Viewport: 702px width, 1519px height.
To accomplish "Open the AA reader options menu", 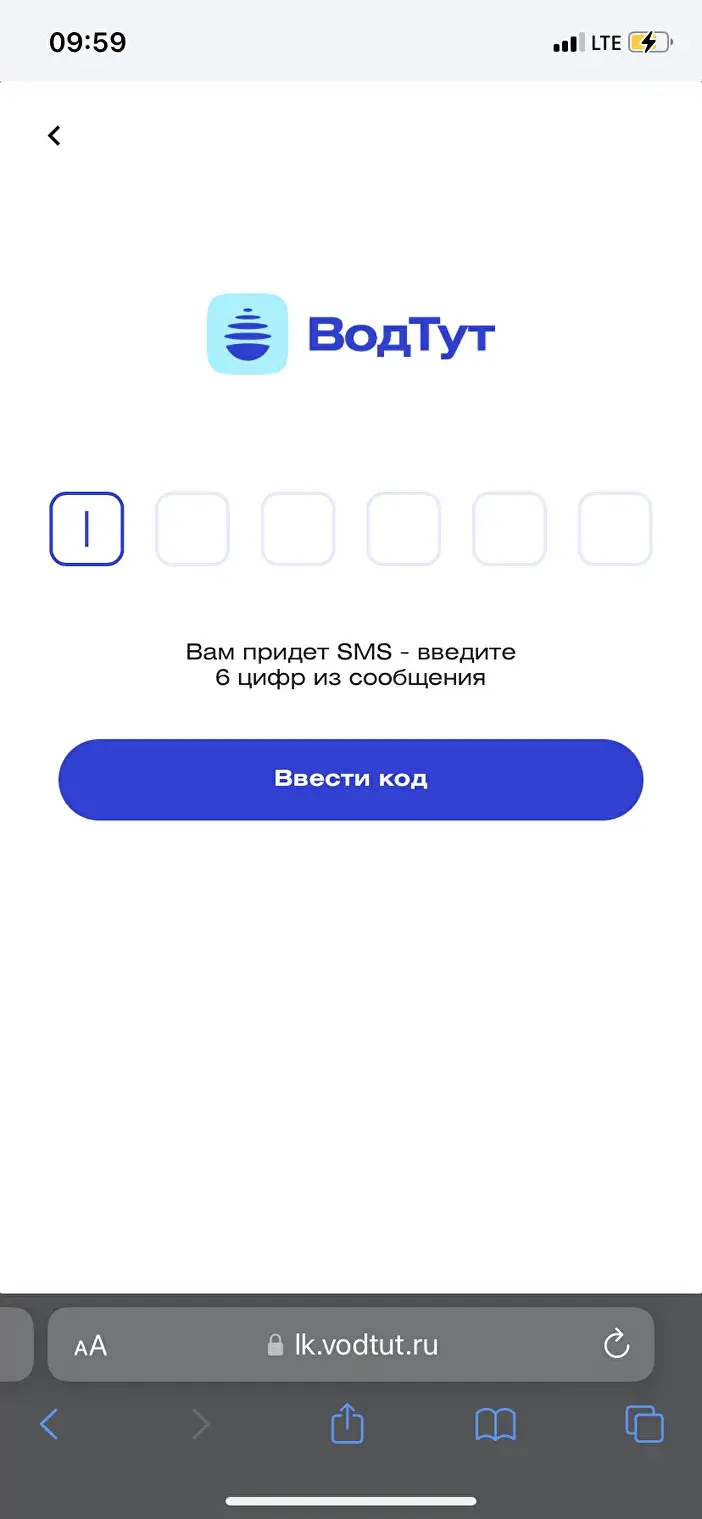I will 90,1346.
